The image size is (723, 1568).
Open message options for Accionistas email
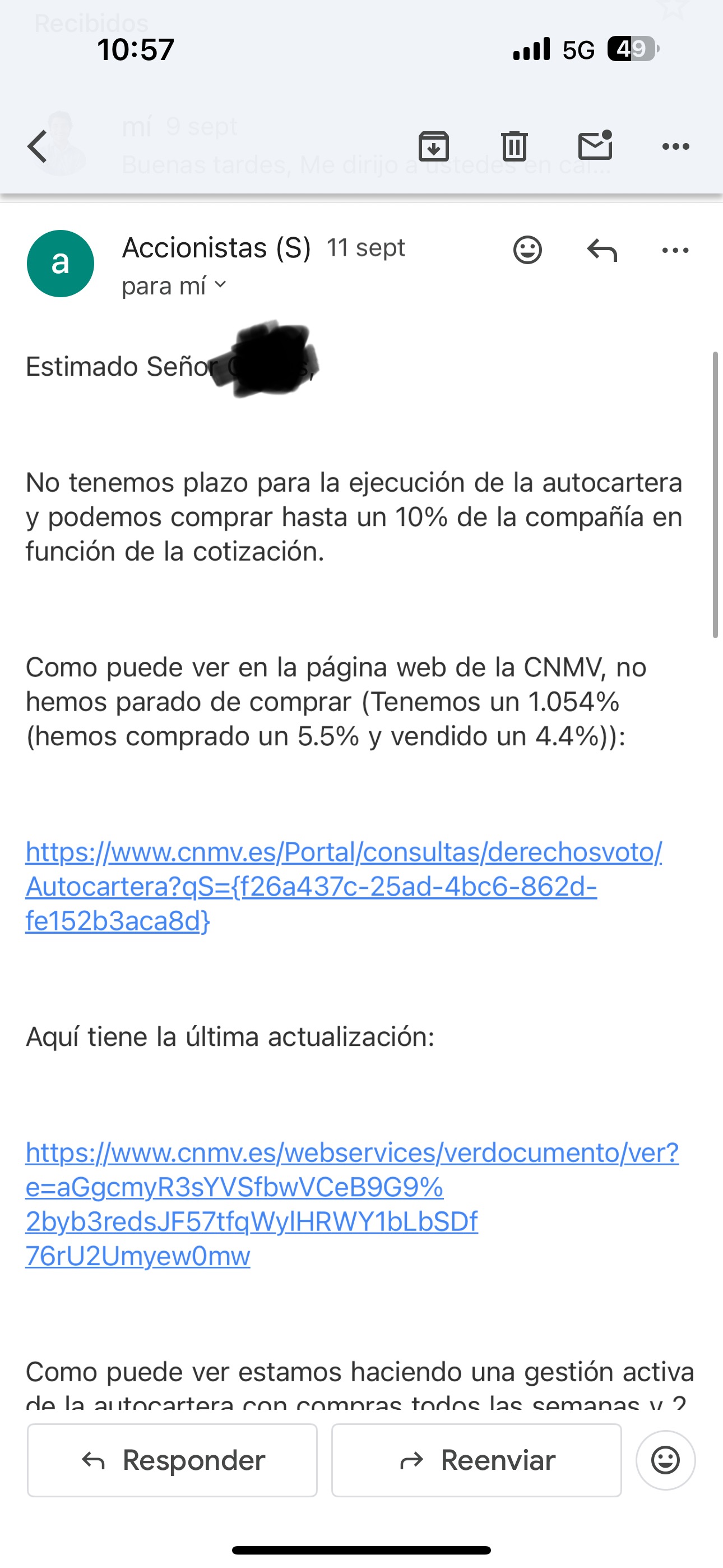coord(675,250)
